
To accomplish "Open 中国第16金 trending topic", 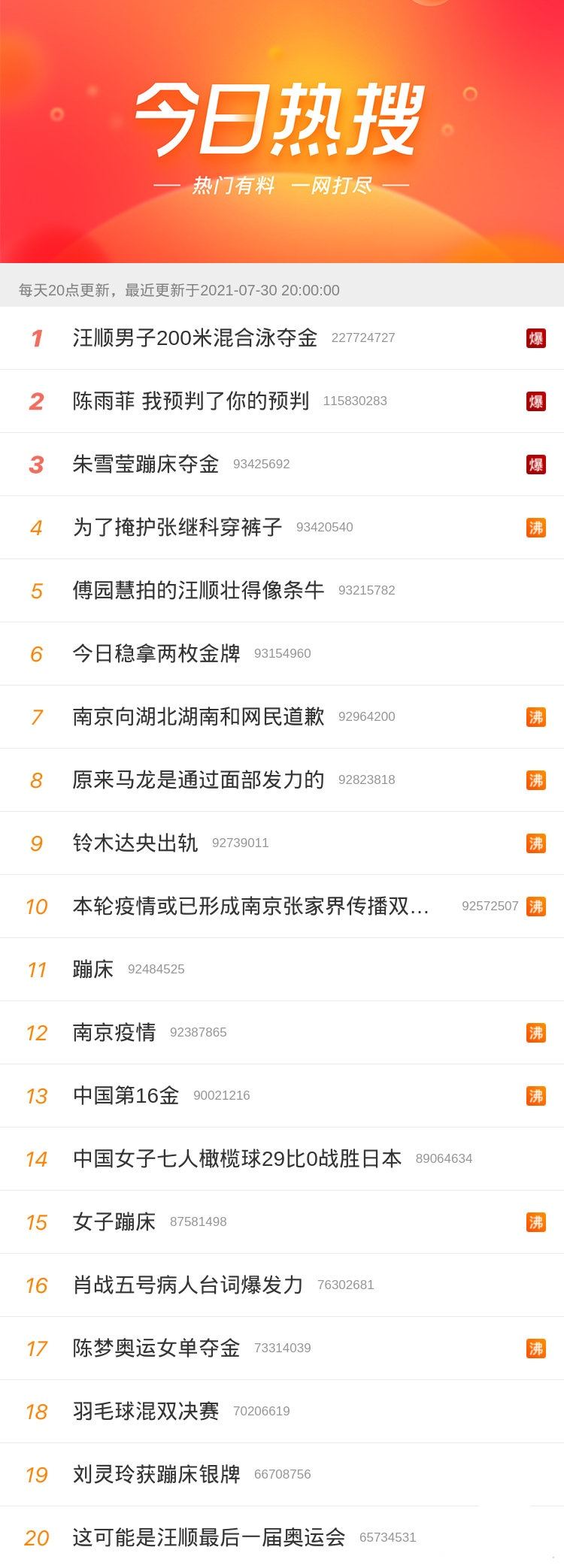I will [x=126, y=1096].
